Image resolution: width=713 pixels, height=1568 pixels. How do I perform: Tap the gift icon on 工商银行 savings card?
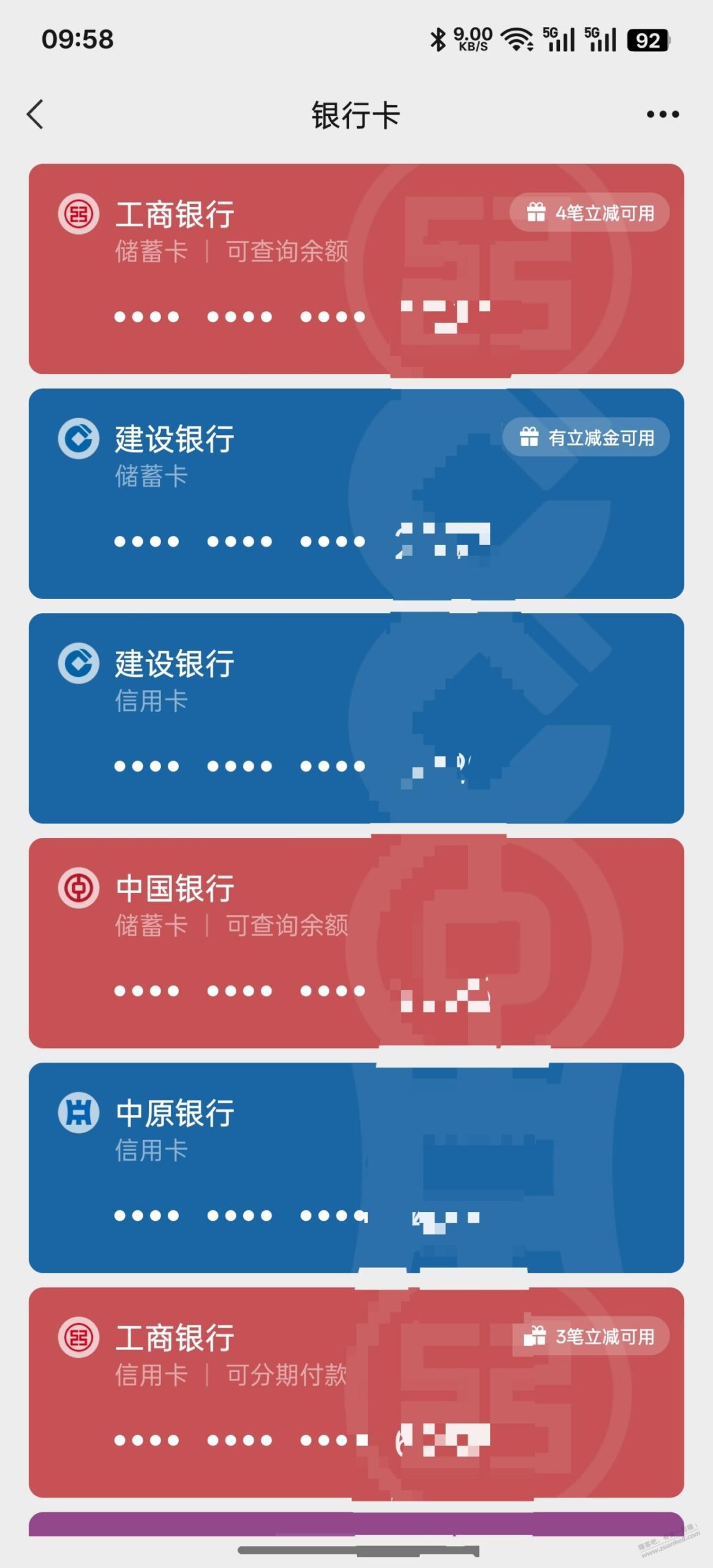(535, 213)
